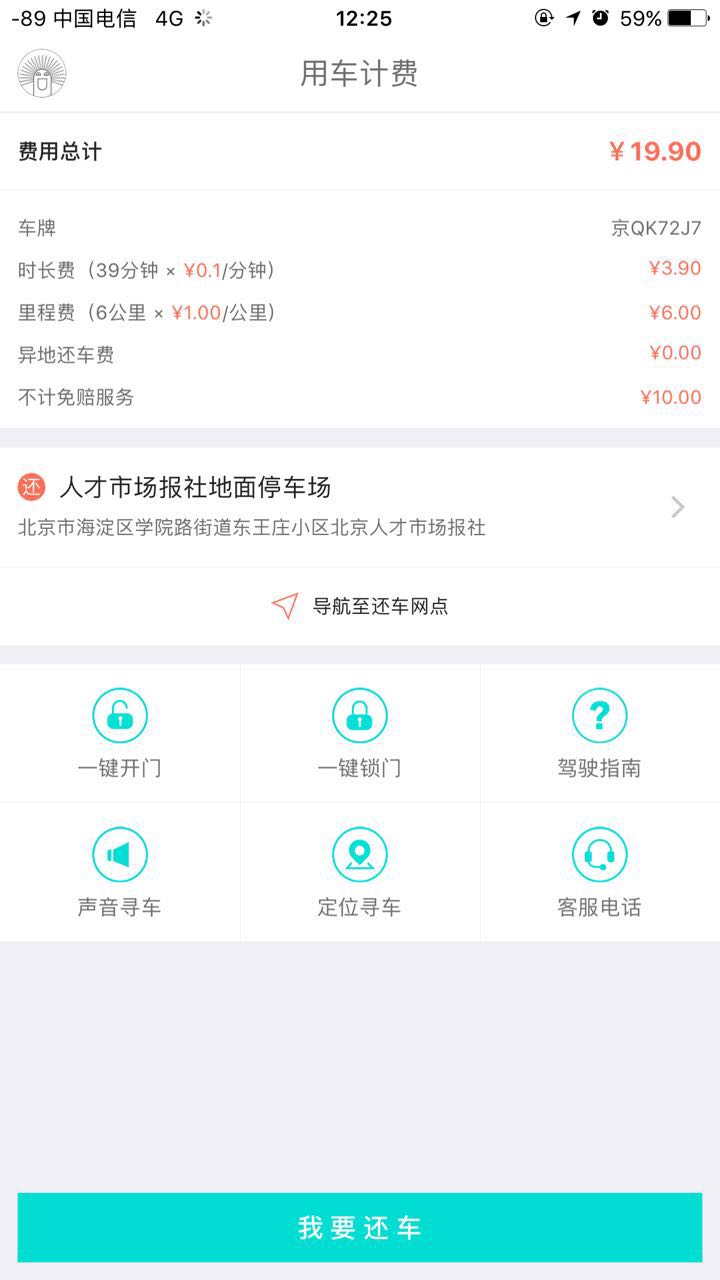Tap the 一键开门 unlock icon

point(120,715)
